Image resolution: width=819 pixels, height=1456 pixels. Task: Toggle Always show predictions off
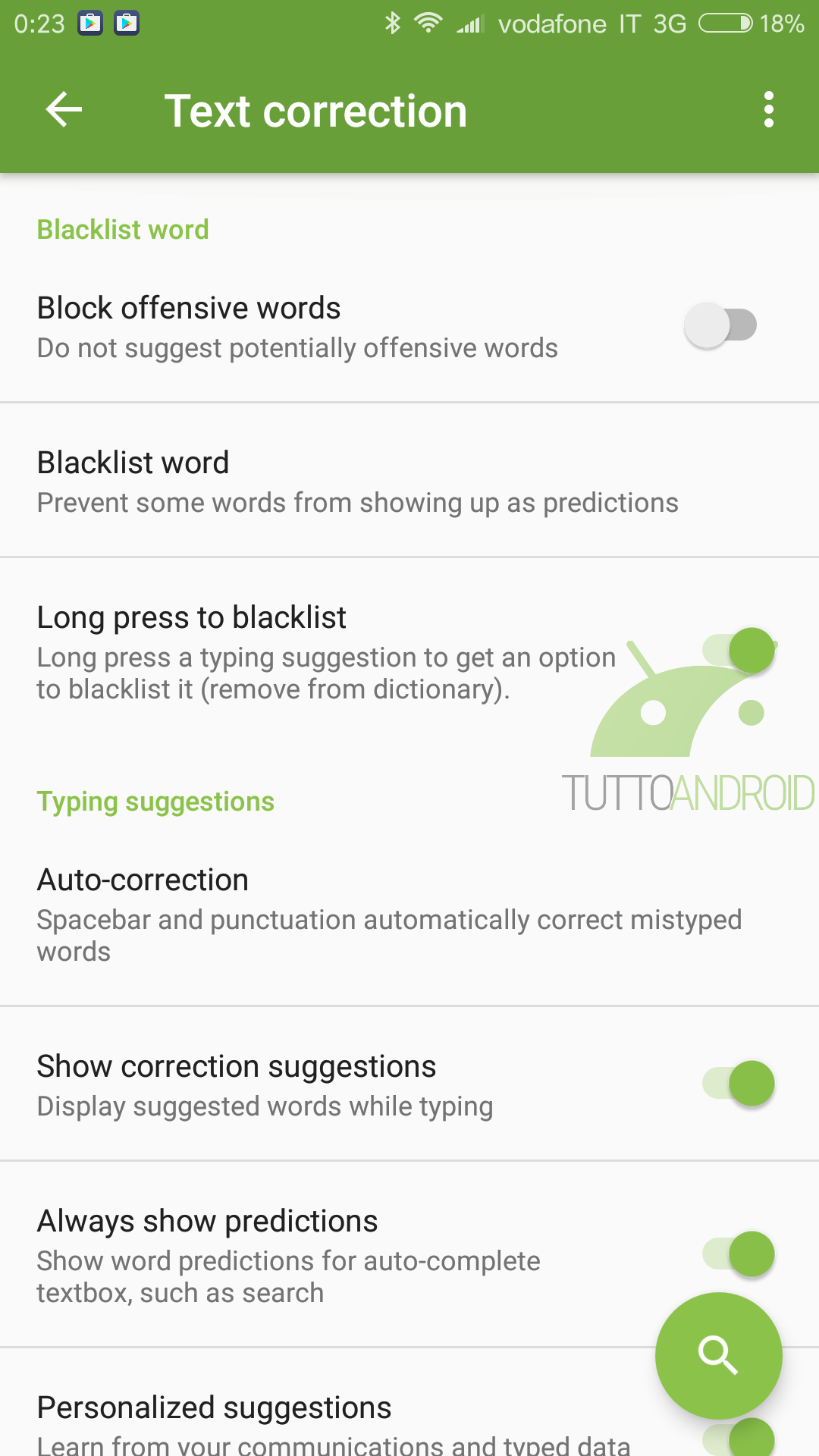(739, 1254)
